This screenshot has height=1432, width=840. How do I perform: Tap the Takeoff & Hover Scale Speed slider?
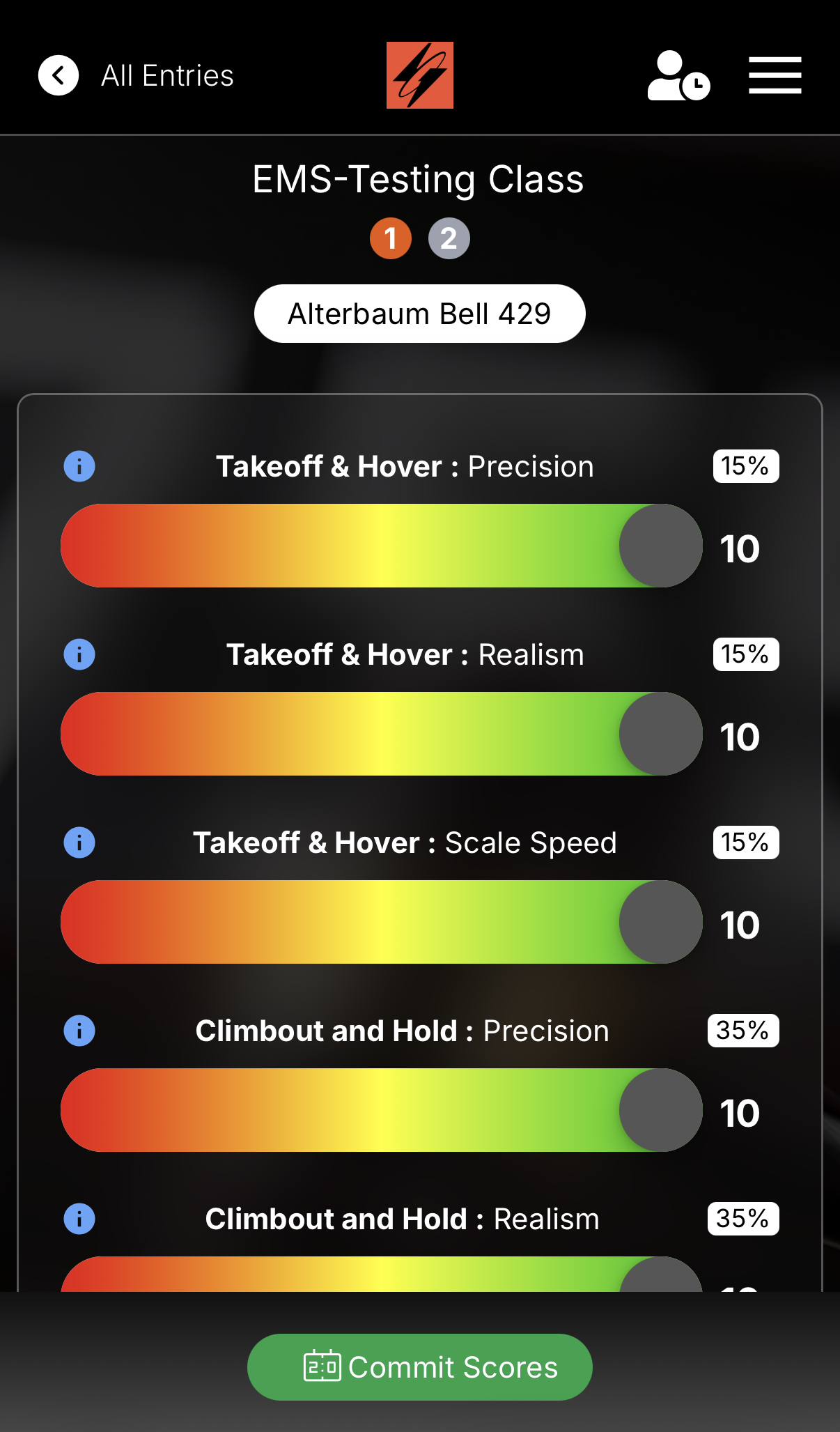tap(381, 922)
